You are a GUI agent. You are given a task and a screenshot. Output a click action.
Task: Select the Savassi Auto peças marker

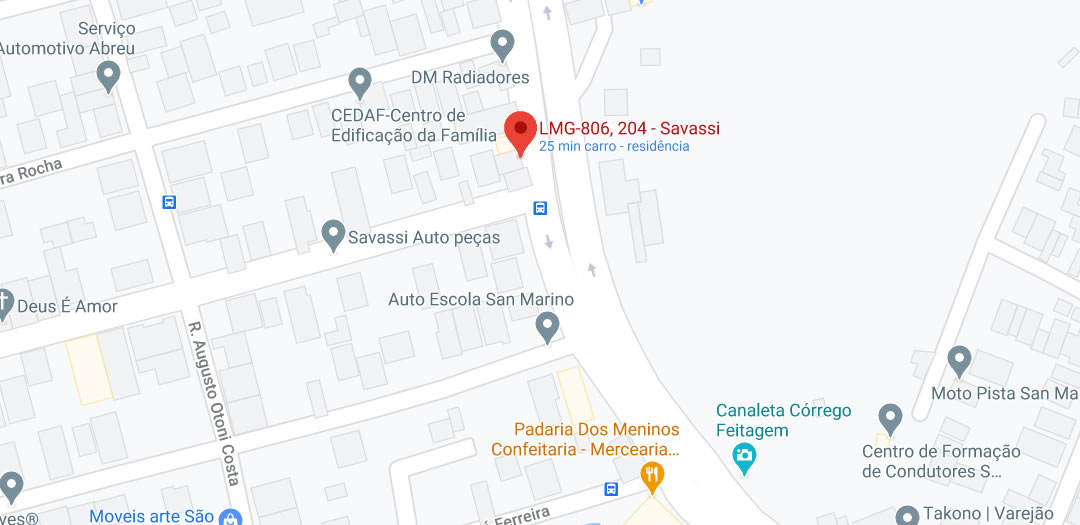(333, 235)
